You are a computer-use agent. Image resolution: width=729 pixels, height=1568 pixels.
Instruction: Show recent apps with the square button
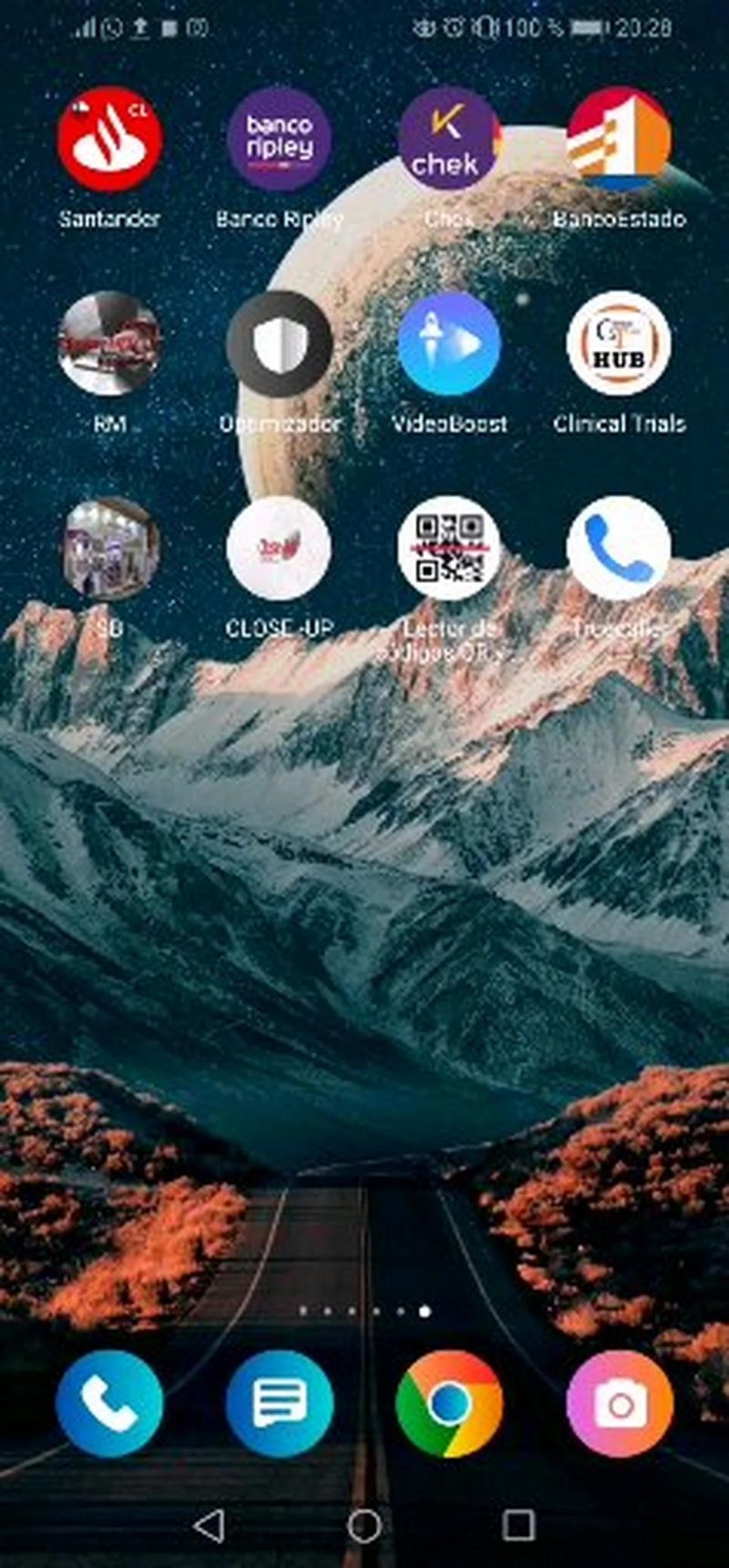[519, 1525]
